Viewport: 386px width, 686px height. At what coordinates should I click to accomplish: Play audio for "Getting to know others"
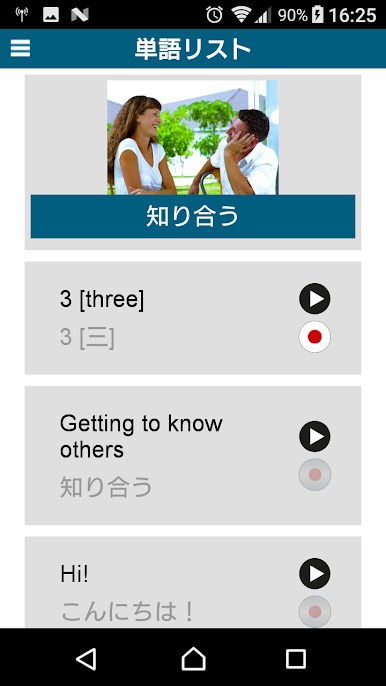(315, 436)
